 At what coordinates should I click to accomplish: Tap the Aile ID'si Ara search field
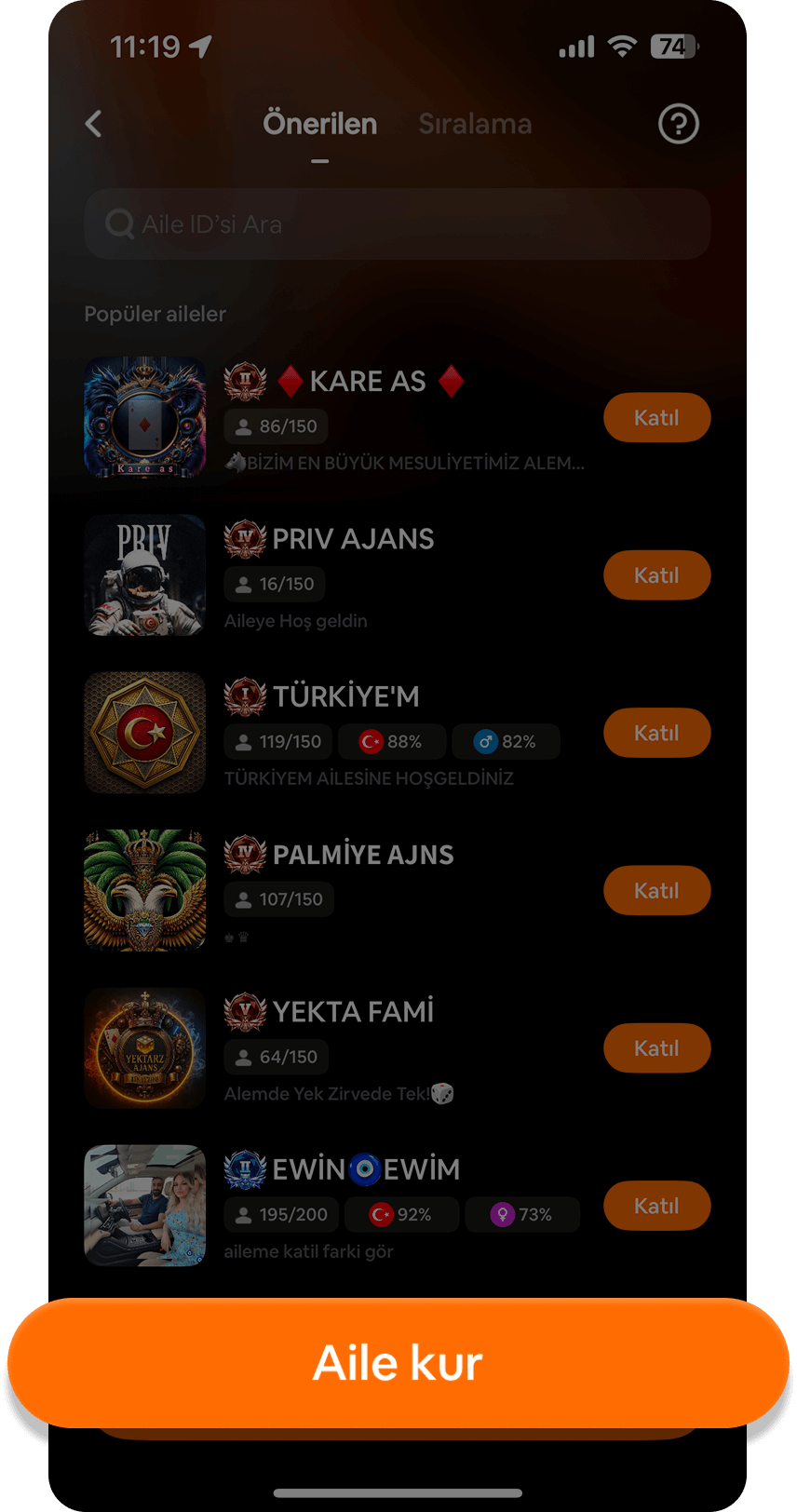(x=398, y=224)
